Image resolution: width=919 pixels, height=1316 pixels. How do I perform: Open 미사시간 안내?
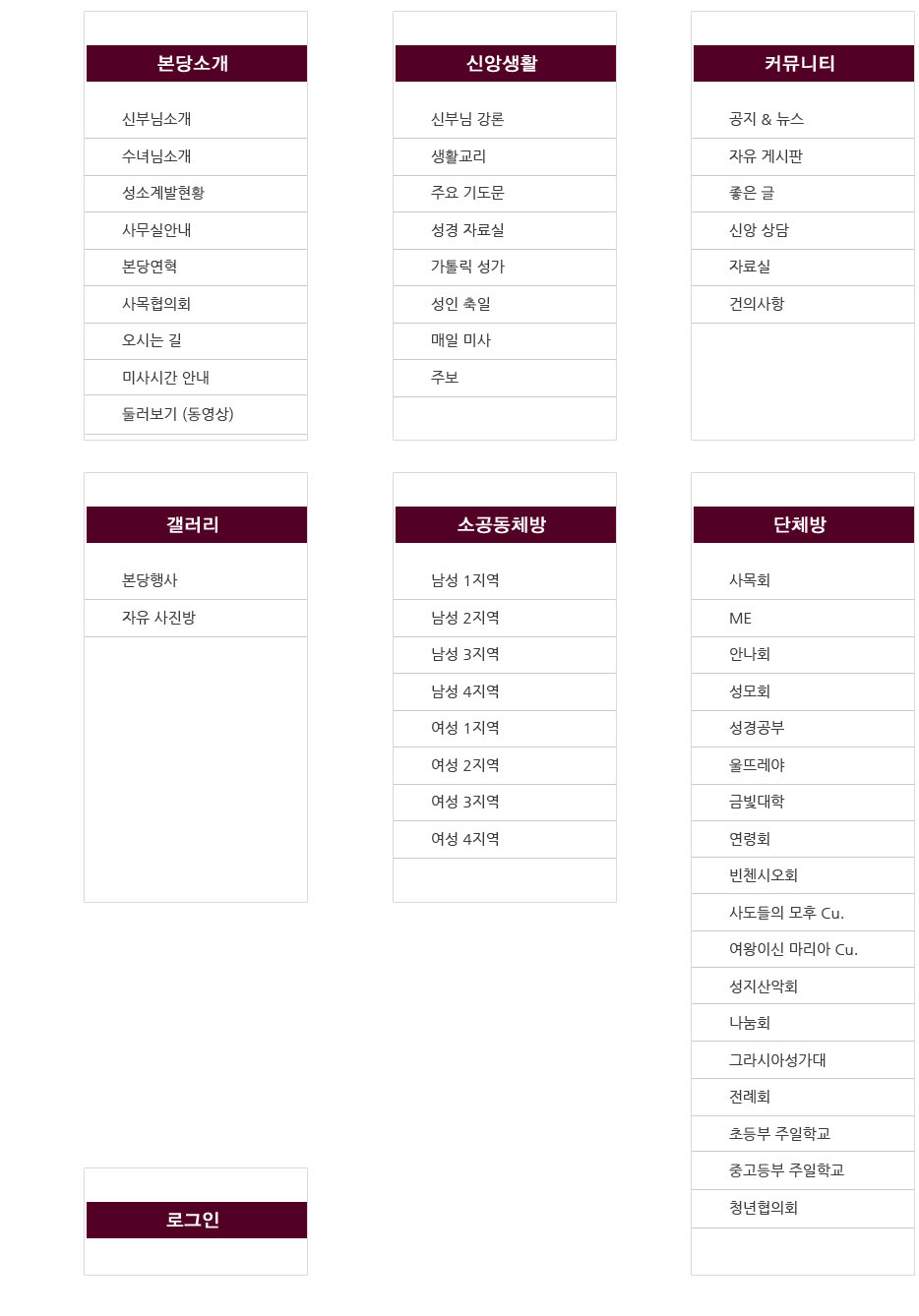(165, 378)
